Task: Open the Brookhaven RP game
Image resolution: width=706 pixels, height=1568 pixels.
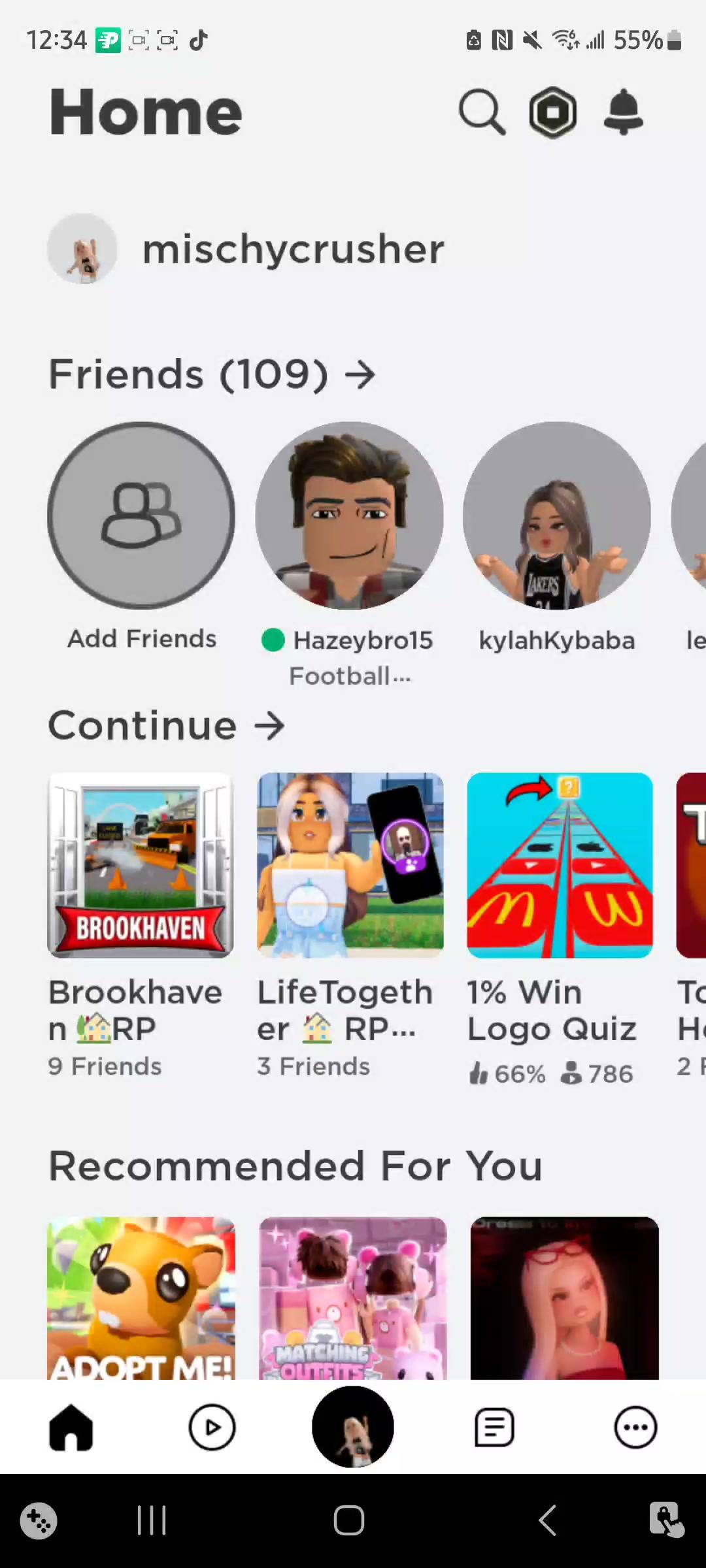Action: click(141, 866)
